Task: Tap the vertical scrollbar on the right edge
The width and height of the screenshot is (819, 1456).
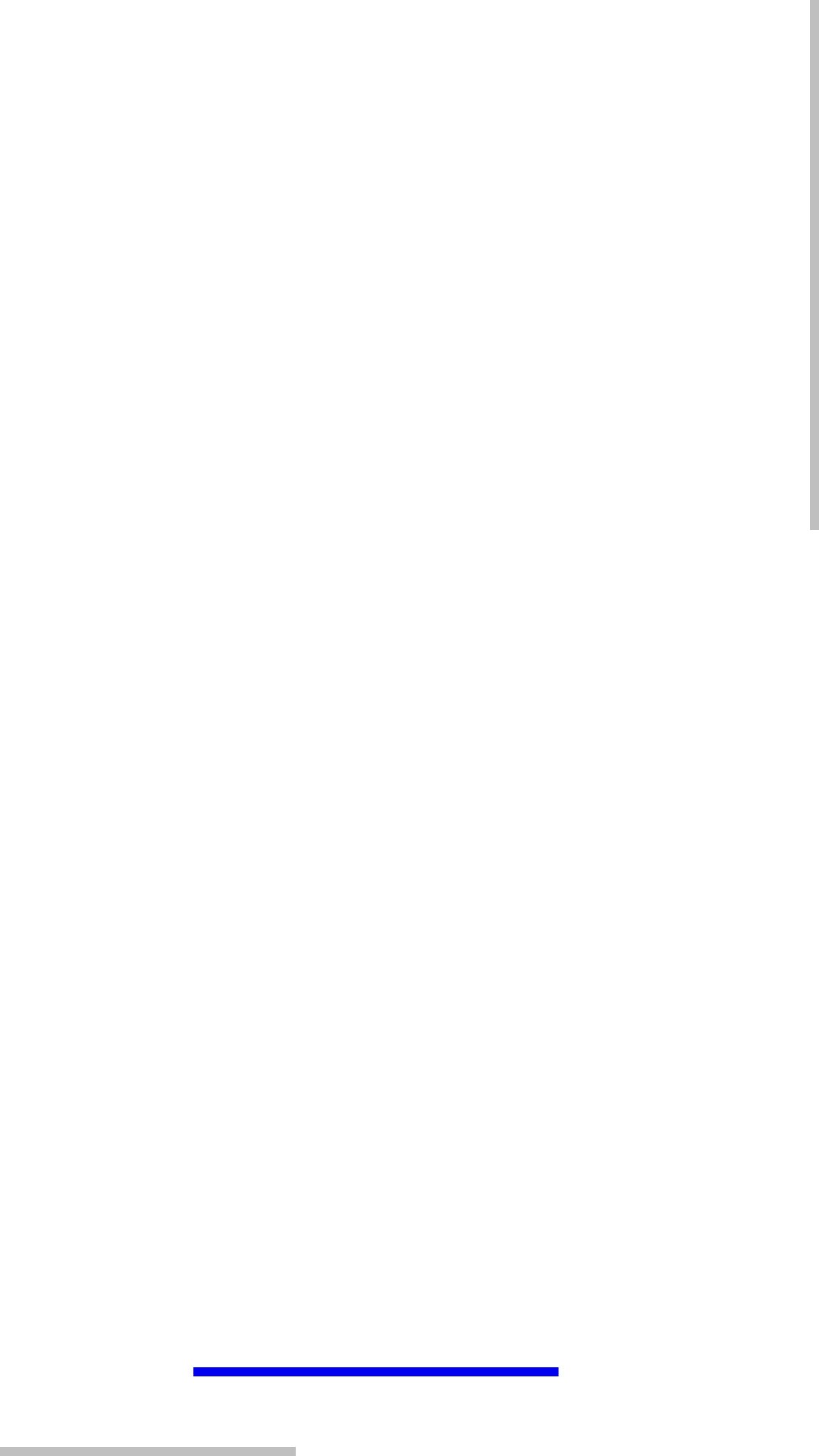Action: click(x=814, y=265)
